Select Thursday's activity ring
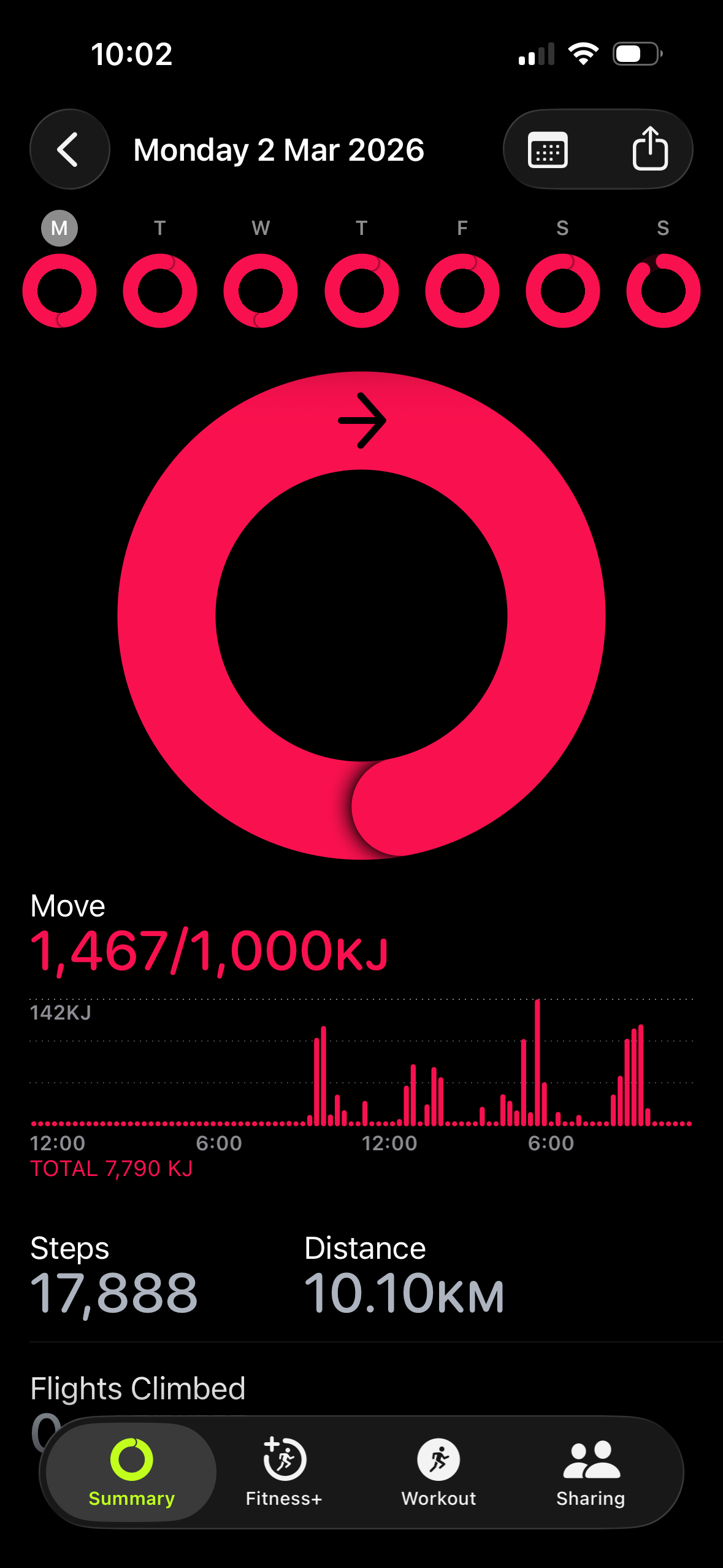 [x=362, y=290]
